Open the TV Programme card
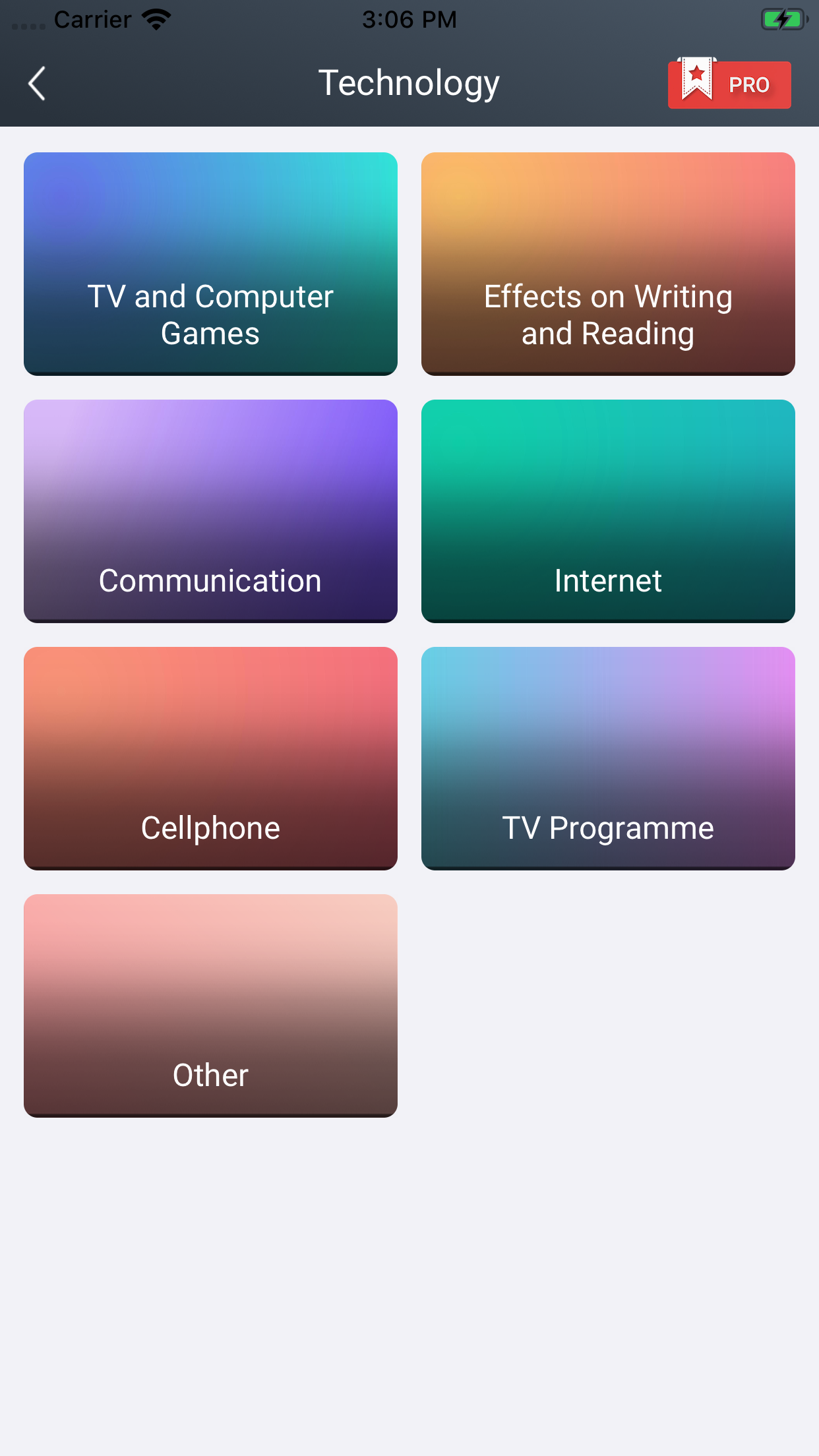The width and height of the screenshot is (819, 1456). [x=607, y=758]
